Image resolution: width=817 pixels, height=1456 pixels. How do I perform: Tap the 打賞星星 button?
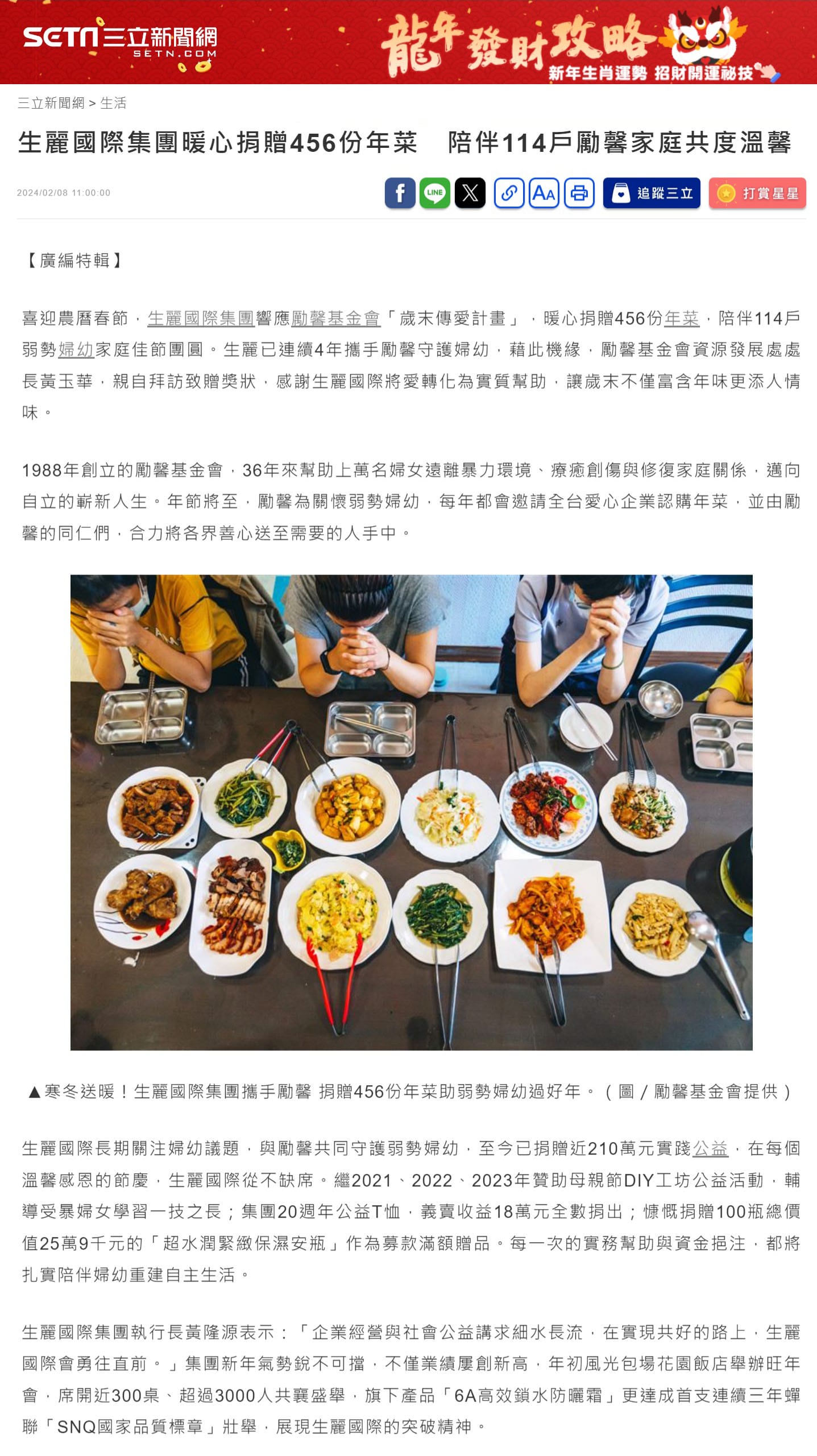click(757, 193)
